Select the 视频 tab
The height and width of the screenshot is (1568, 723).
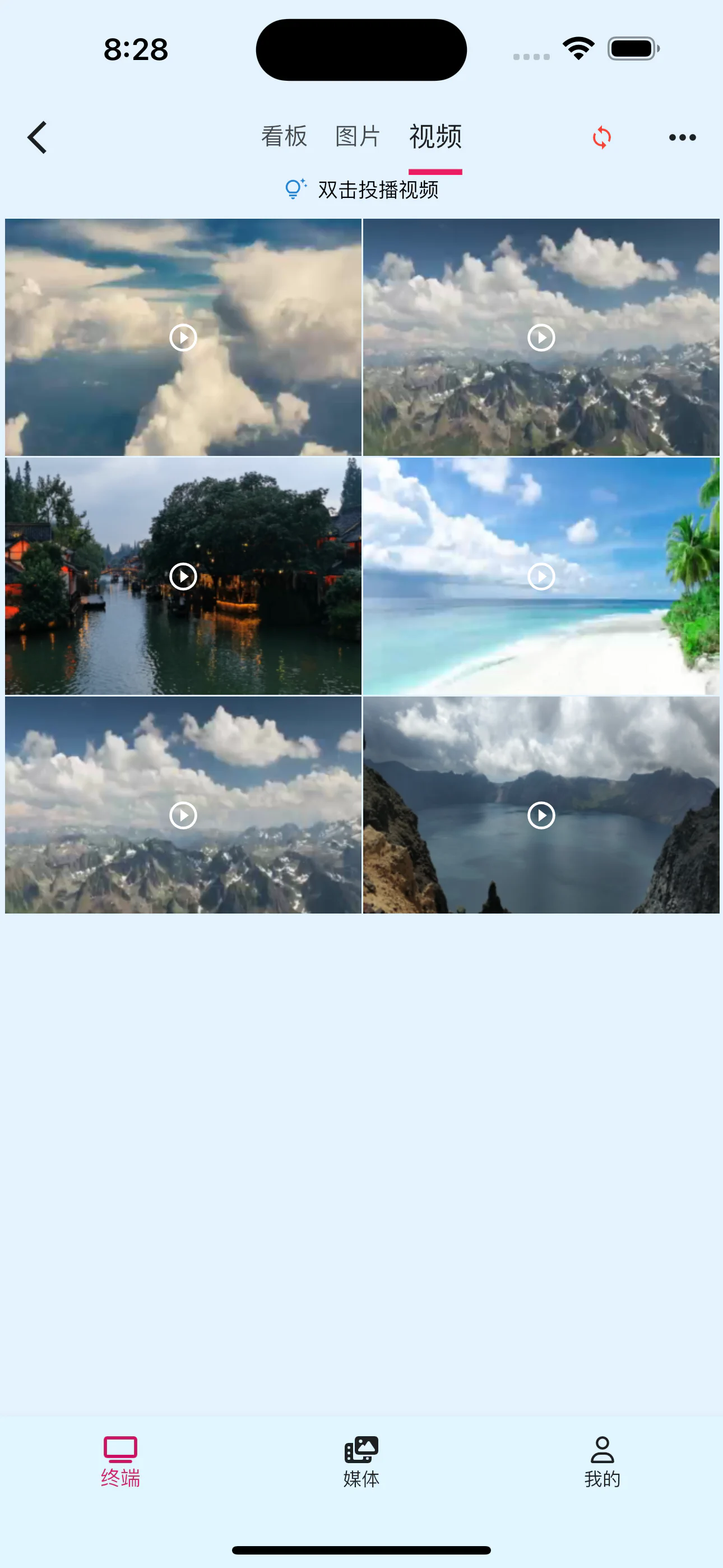point(435,136)
